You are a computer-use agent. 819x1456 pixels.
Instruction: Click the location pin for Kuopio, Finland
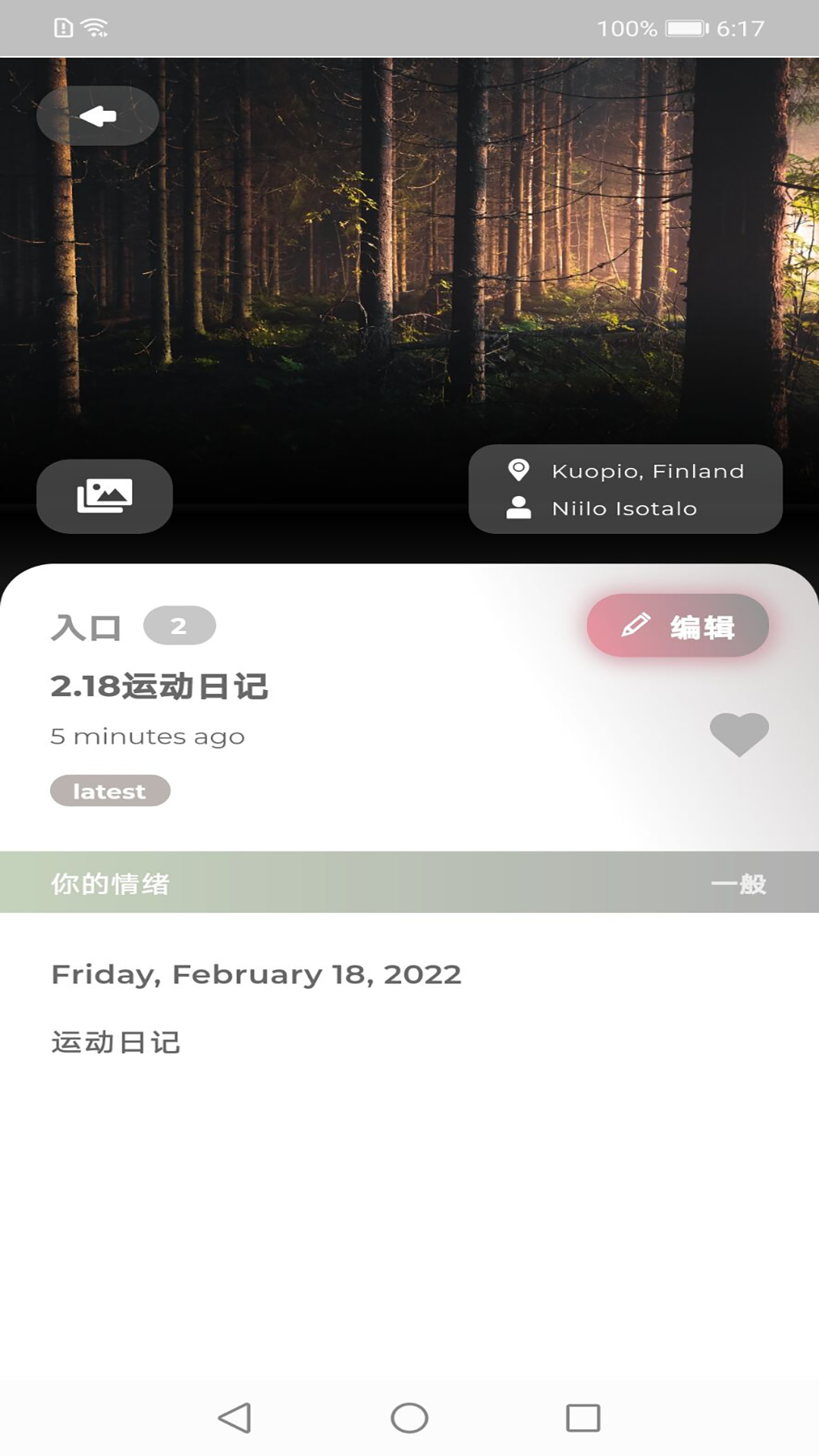coord(519,470)
